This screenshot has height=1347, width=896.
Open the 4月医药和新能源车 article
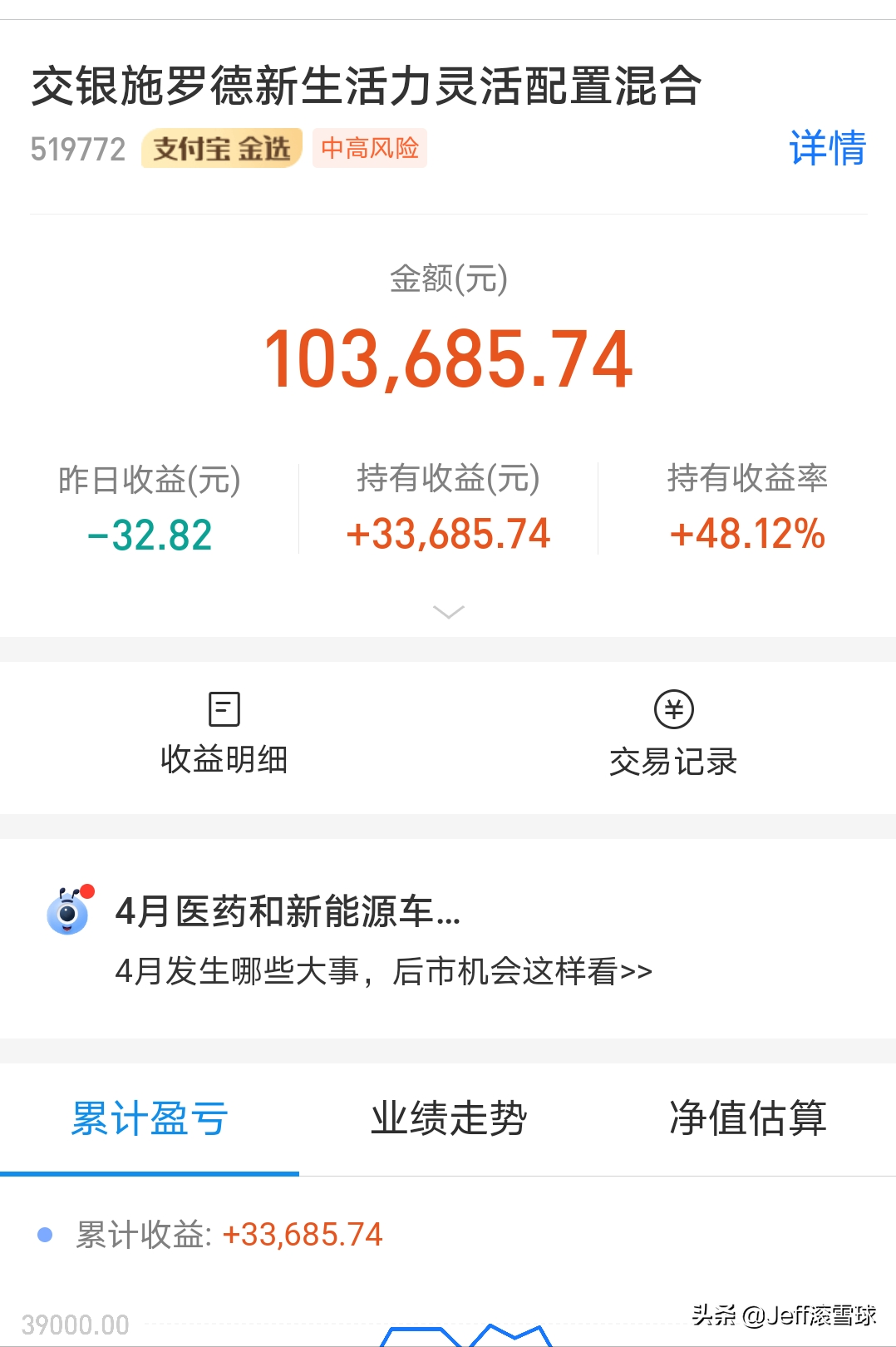(x=382, y=940)
